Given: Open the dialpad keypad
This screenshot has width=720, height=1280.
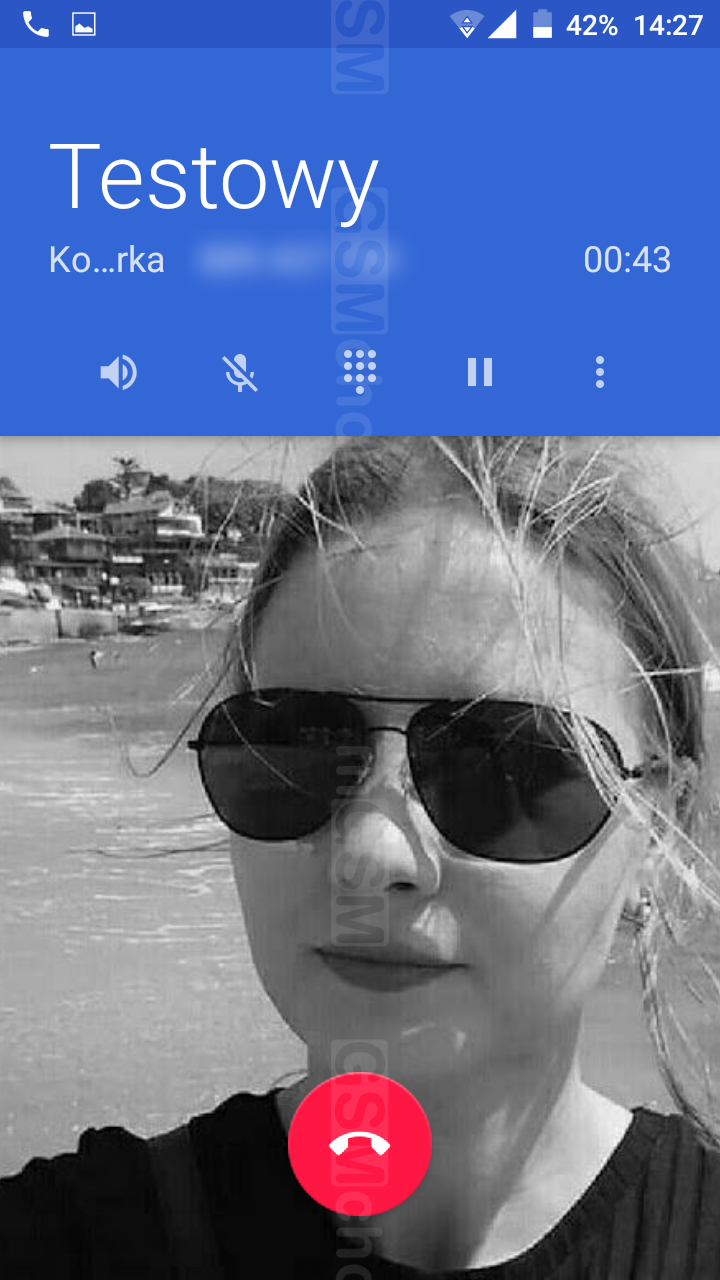Looking at the screenshot, I should pos(360,372).
